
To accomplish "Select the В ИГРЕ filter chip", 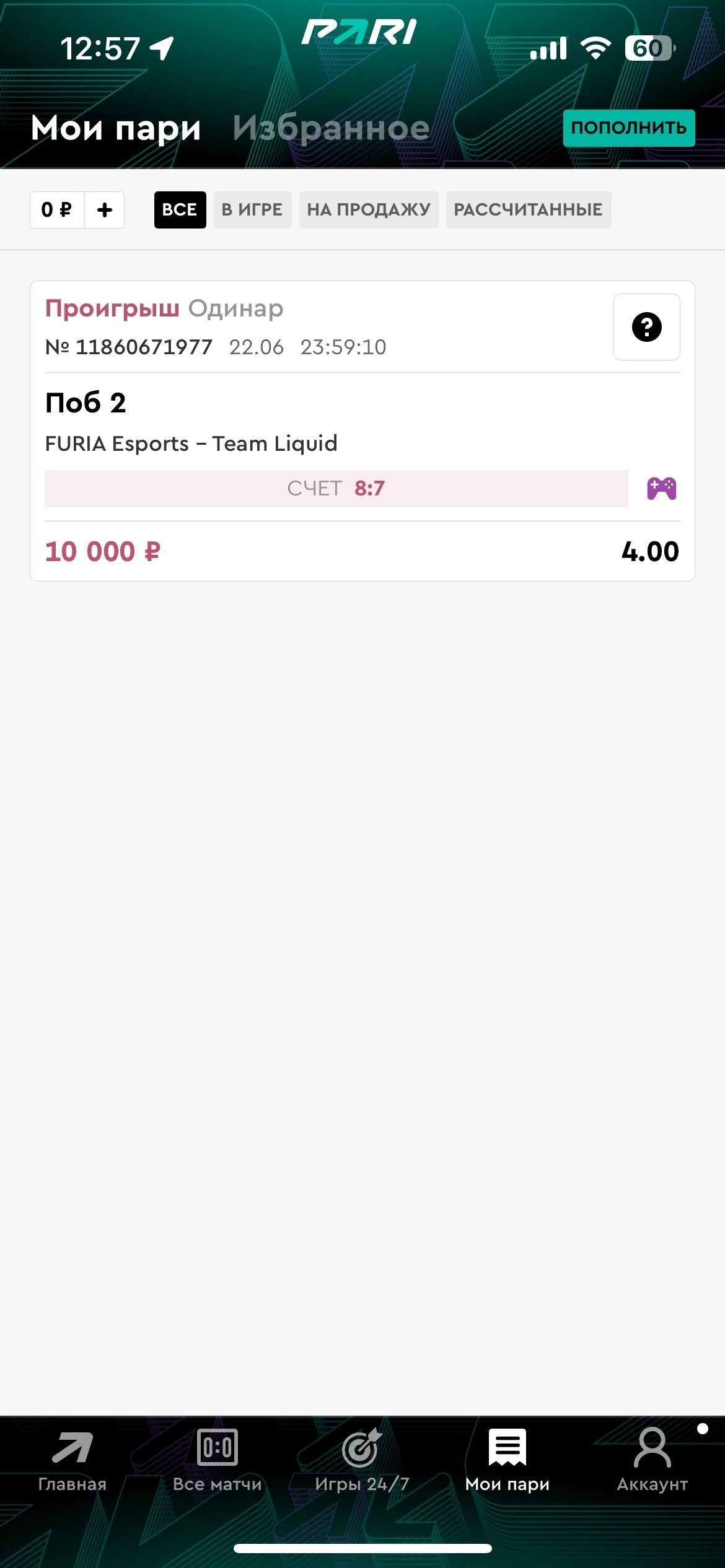I will (x=252, y=210).
